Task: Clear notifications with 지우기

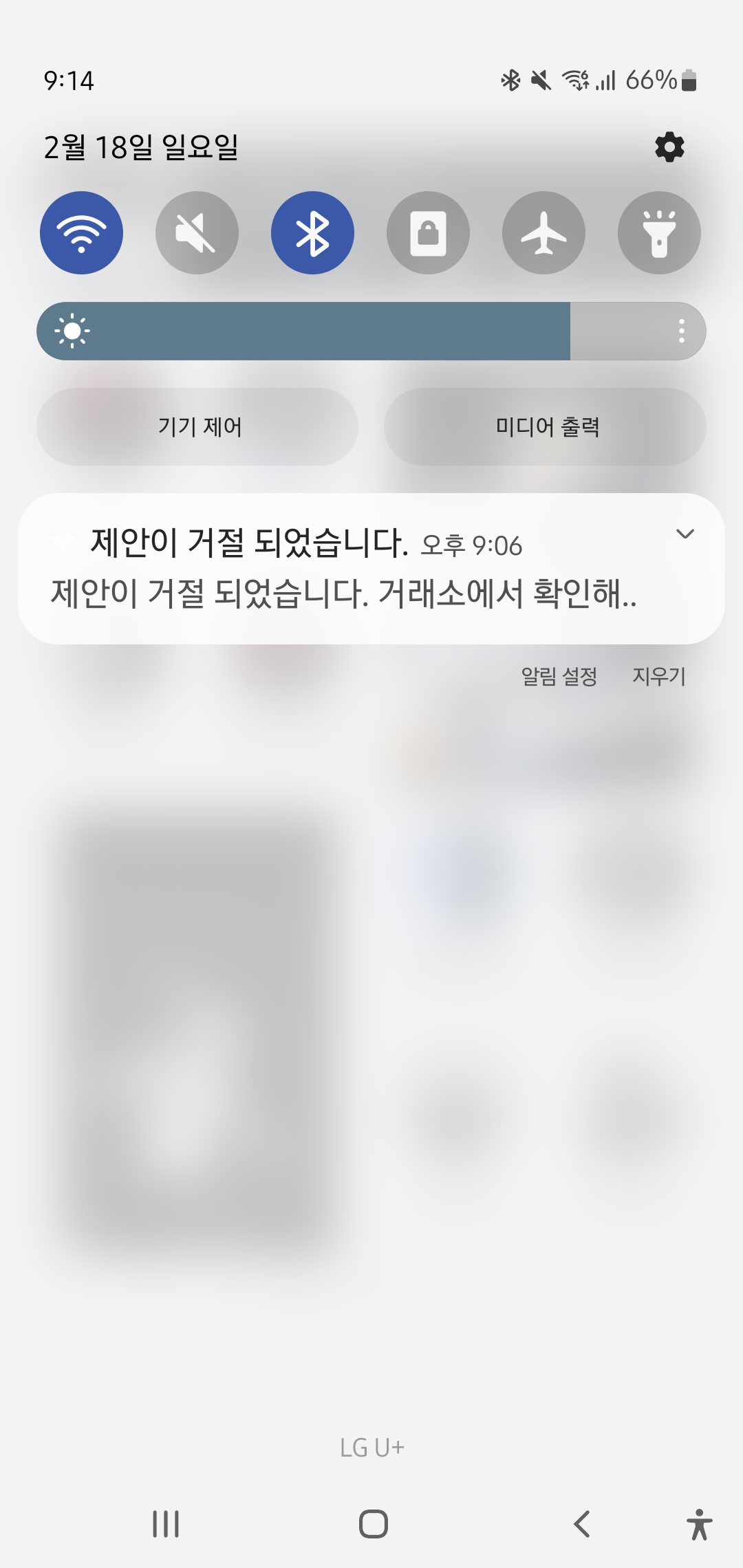Action: (658, 677)
